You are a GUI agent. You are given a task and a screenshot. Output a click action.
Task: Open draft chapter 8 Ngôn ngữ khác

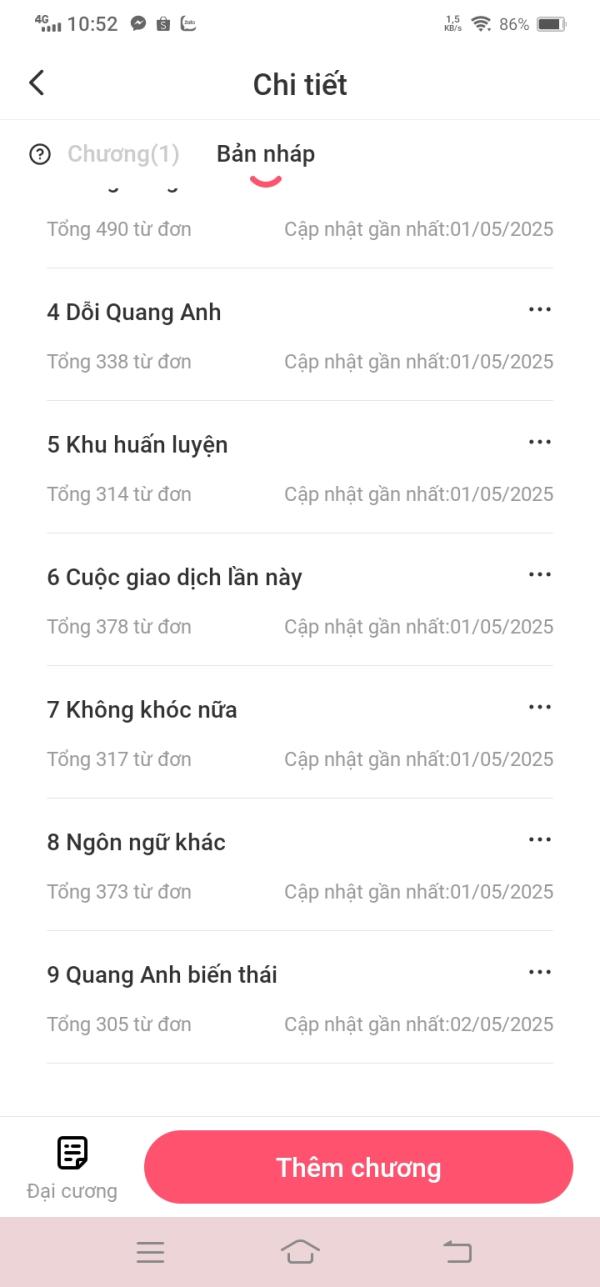pyautogui.click(x=136, y=842)
